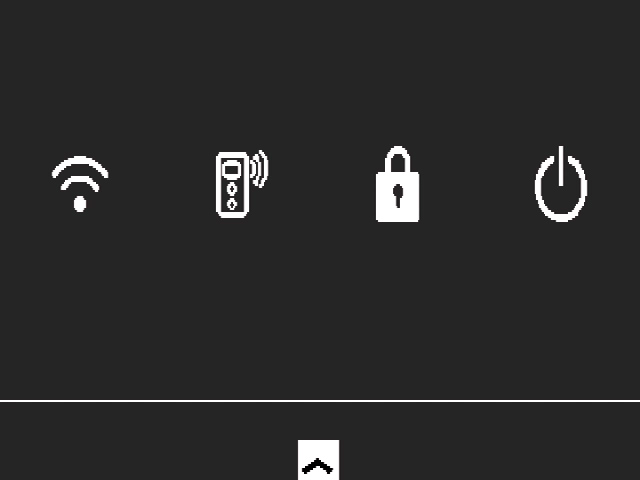Tap the padlock to lock screen

(x=398, y=185)
